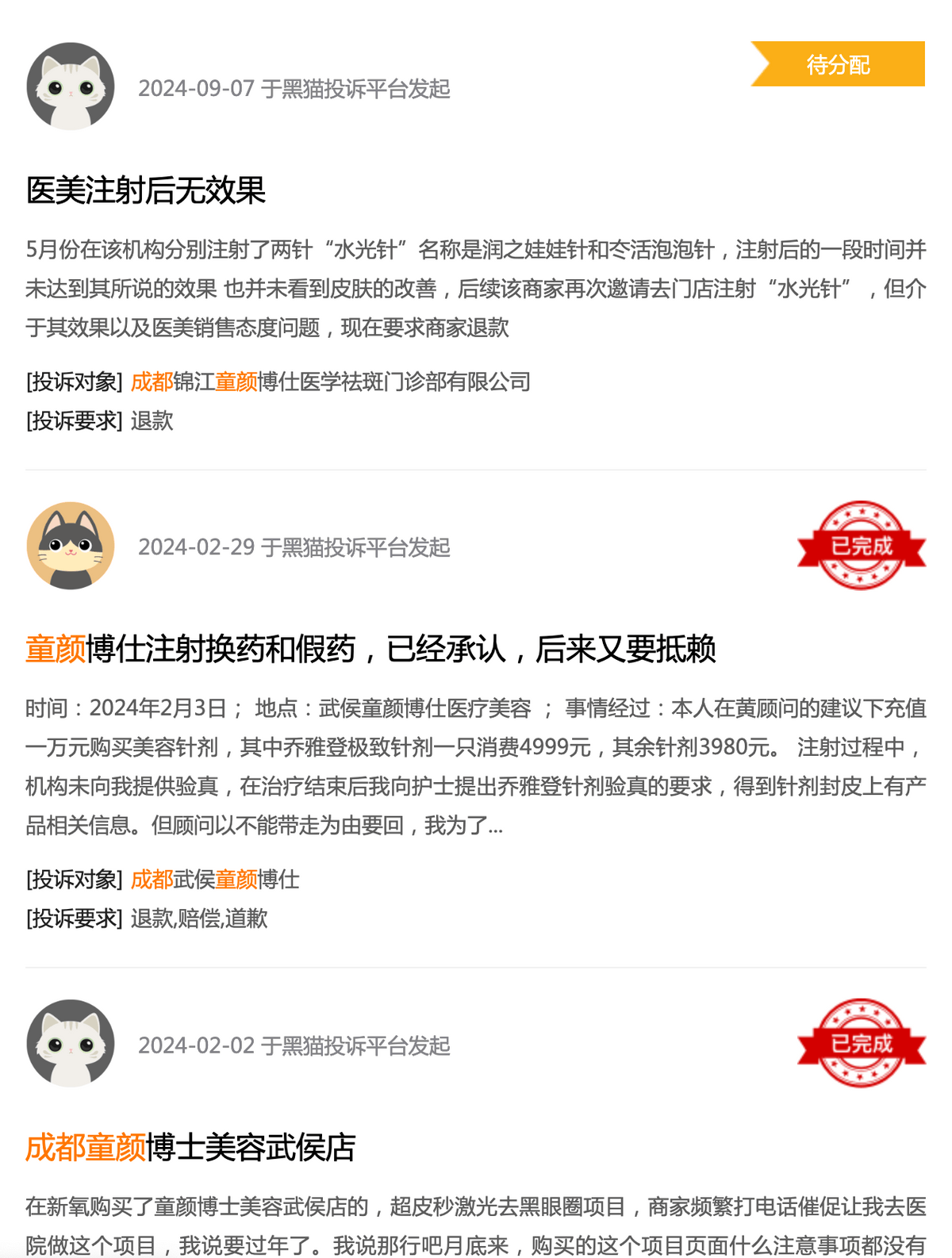Screen dimensions: 952x1258
Task: Tap the avatar of the 2024-02-02 complaint
Action: pos(71,1043)
